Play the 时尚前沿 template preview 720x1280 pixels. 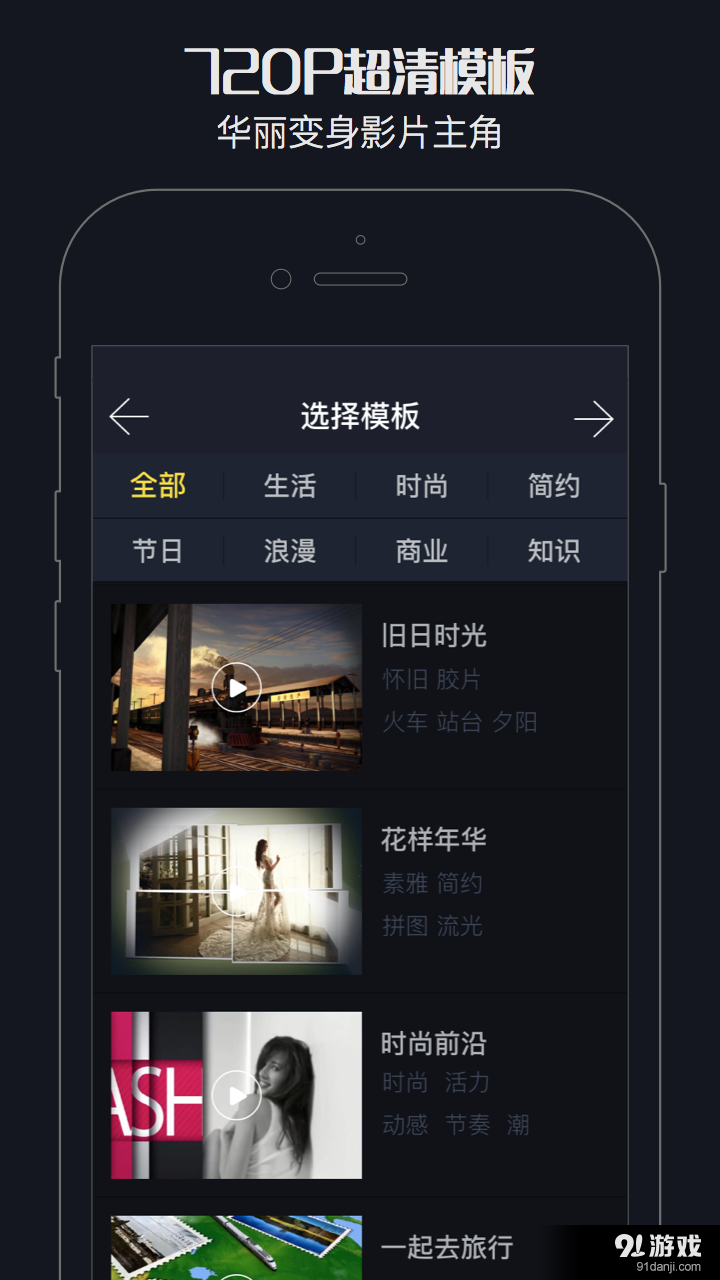(x=236, y=1095)
